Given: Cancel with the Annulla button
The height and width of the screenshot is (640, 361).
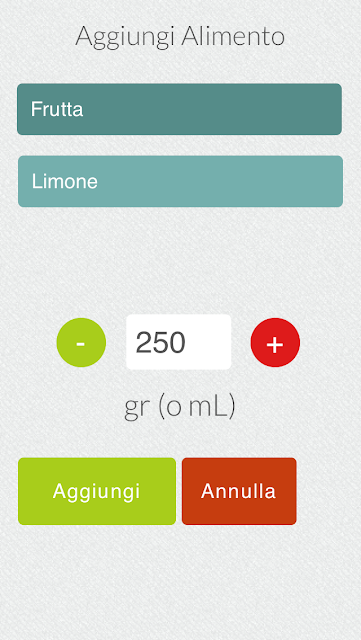Looking at the screenshot, I should pyautogui.click(x=239, y=491).
